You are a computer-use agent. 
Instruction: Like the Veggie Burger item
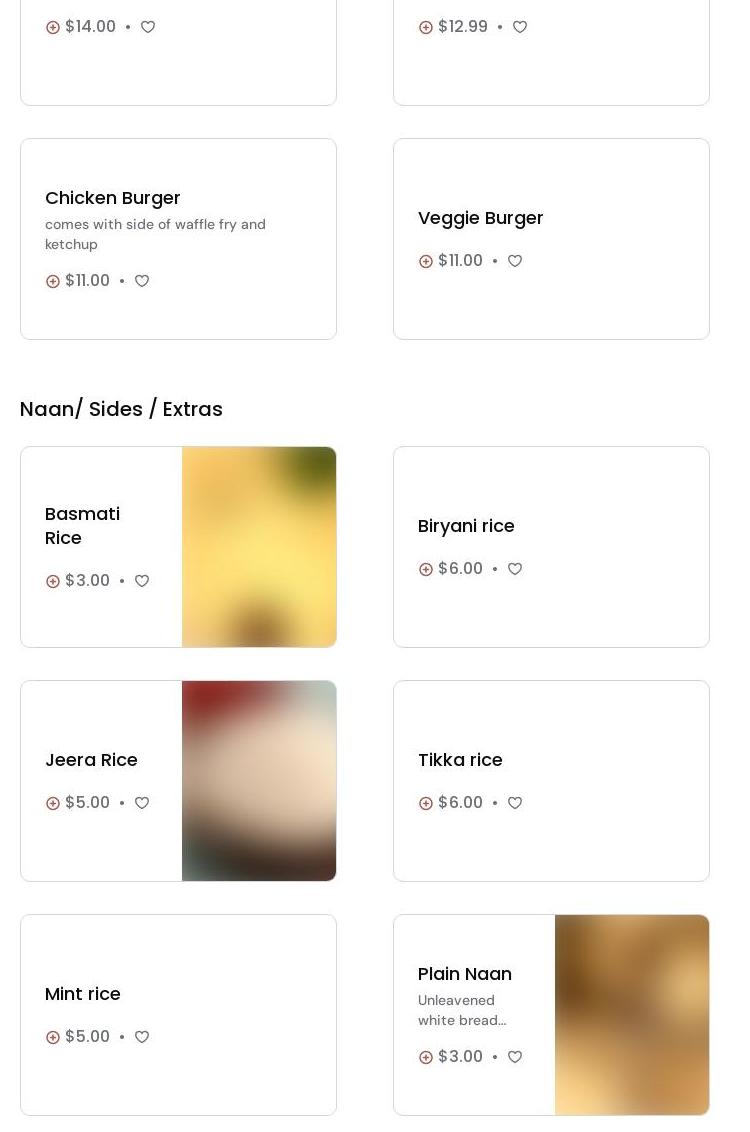click(x=515, y=261)
